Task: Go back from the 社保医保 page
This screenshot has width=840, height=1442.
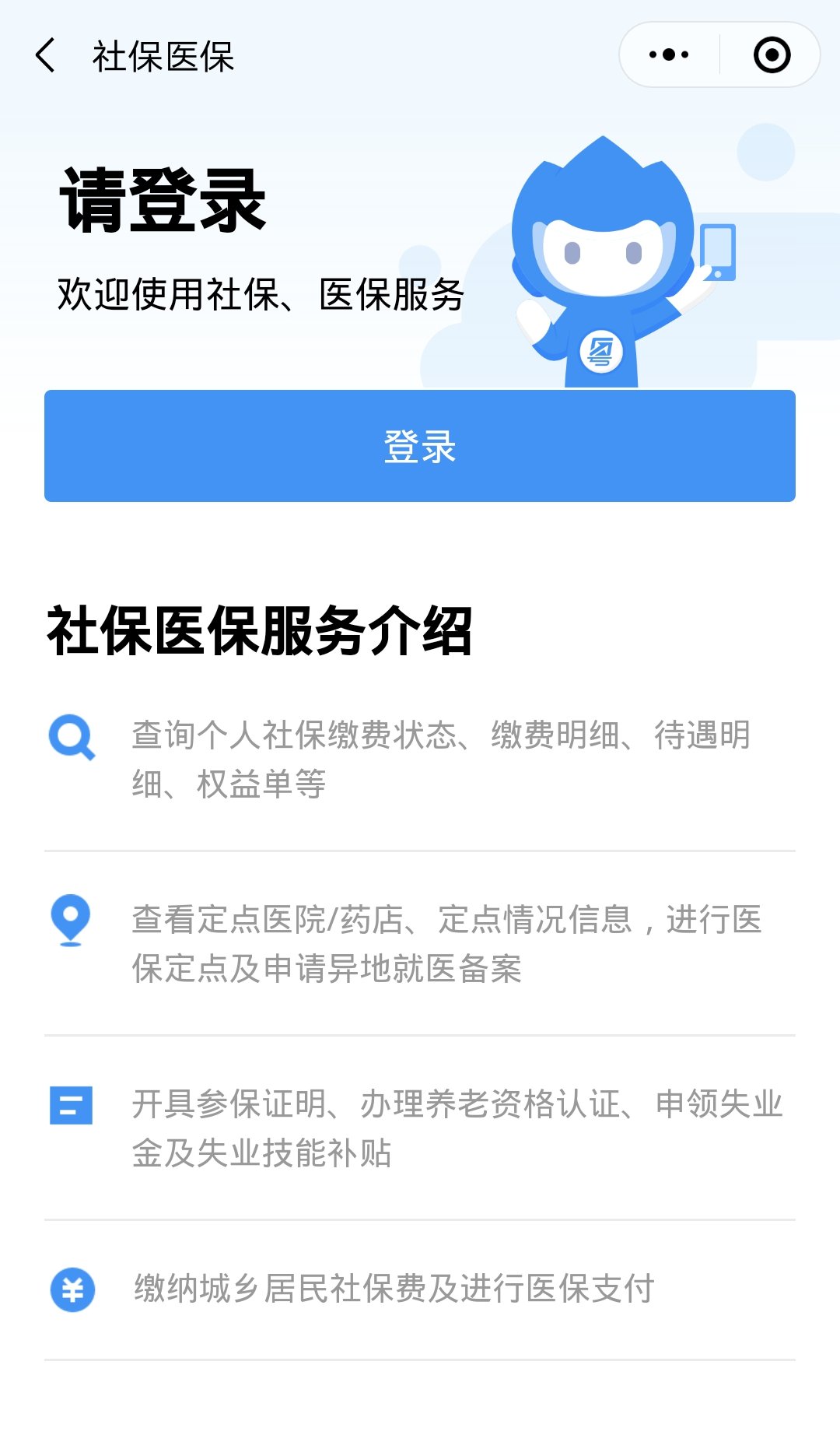Action: pos(46,56)
